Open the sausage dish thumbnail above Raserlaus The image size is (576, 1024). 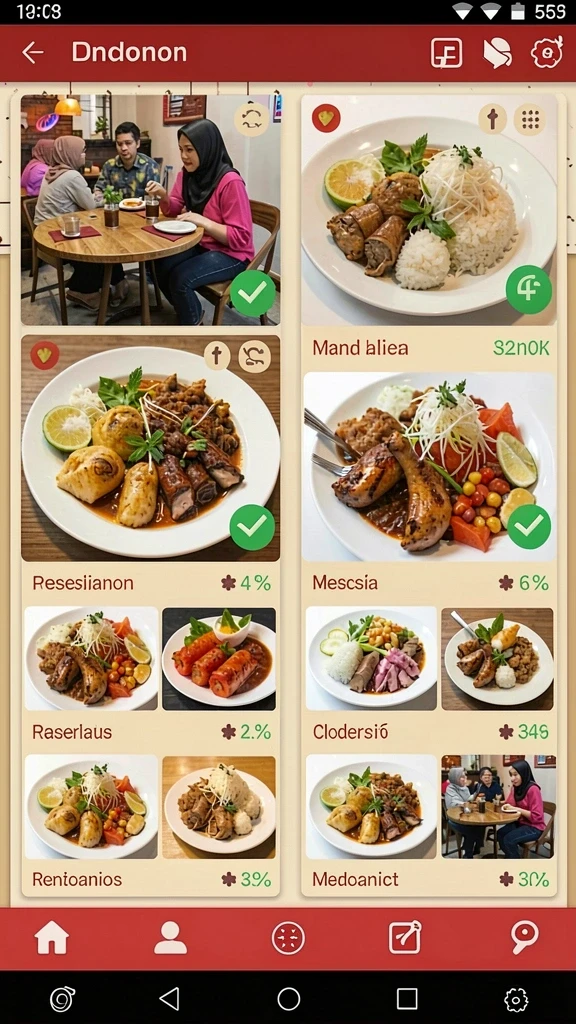pos(219,658)
